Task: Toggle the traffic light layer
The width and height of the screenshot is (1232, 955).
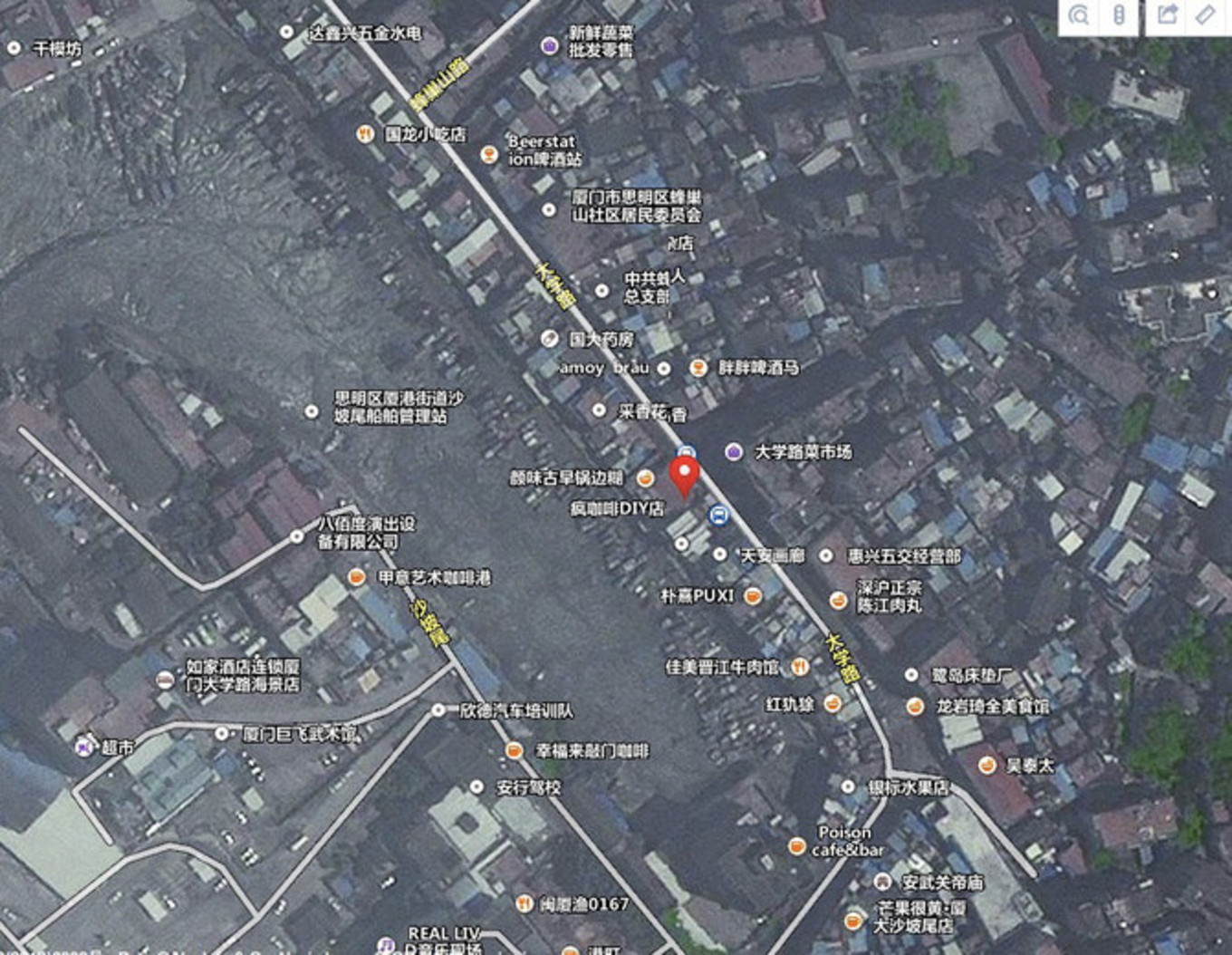Action: pyautogui.click(x=1120, y=15)
